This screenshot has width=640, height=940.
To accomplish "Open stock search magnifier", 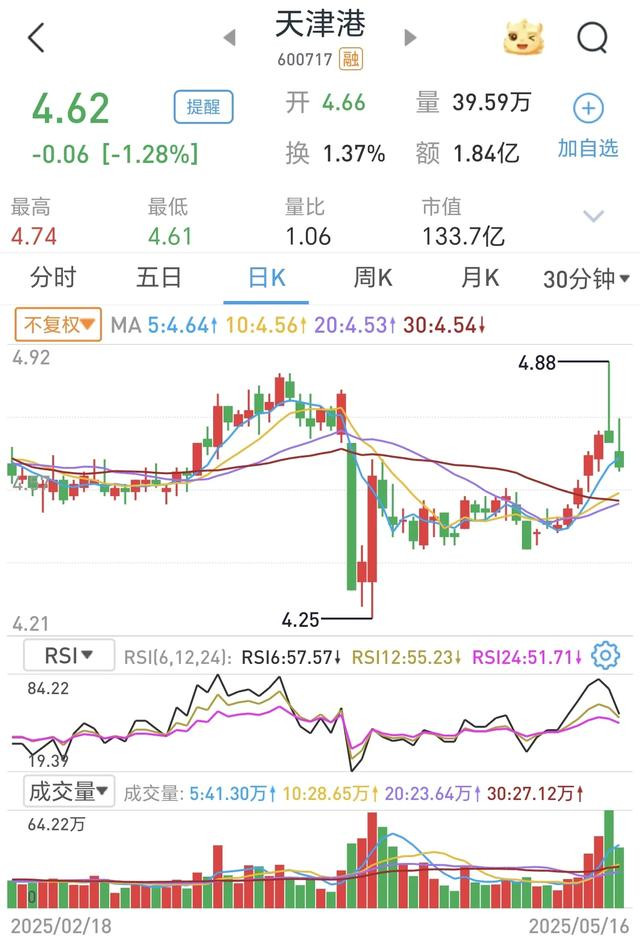I will [x=592, y=38].
